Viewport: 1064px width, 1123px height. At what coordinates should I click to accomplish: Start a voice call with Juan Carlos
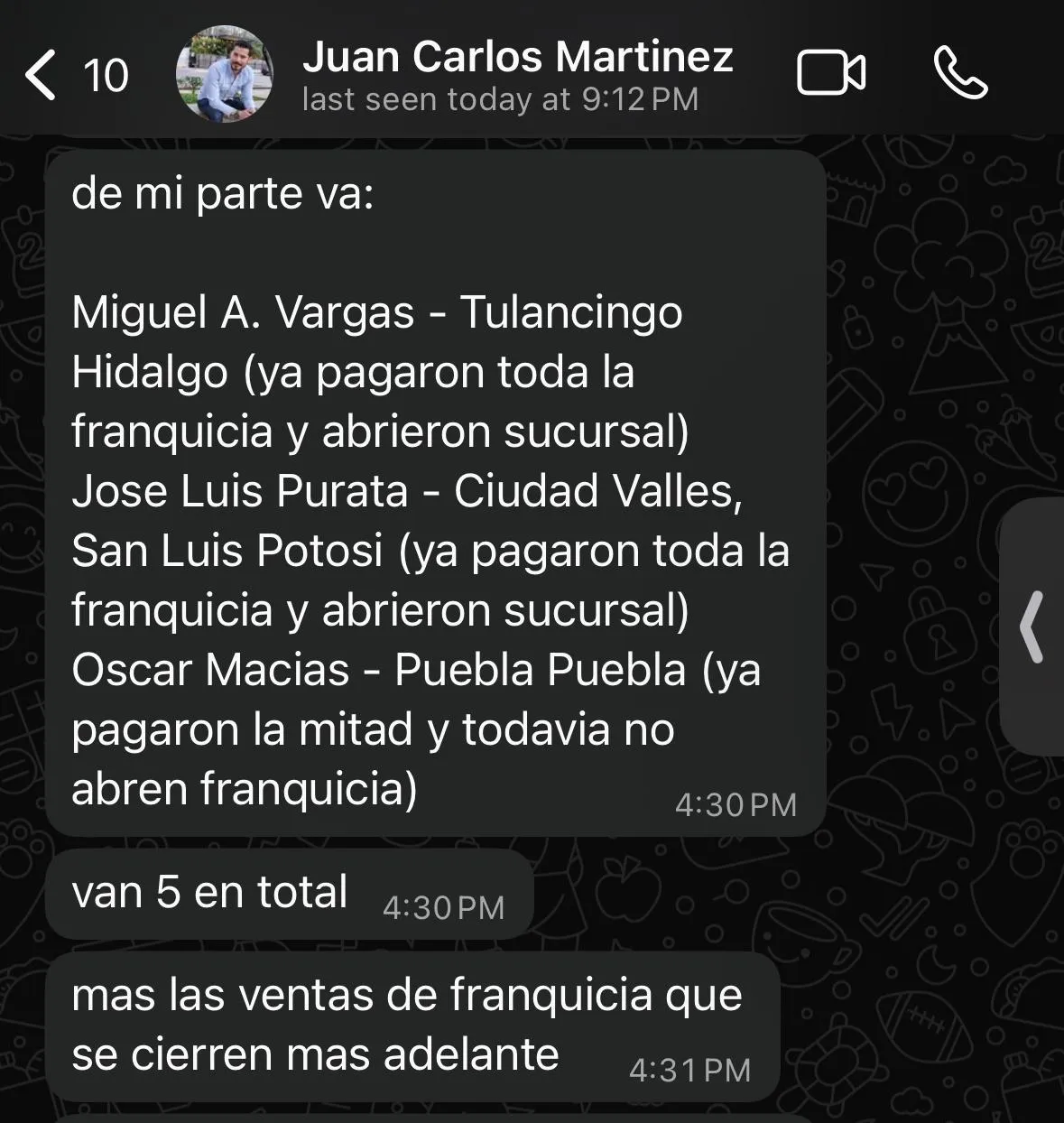point(960,73)
